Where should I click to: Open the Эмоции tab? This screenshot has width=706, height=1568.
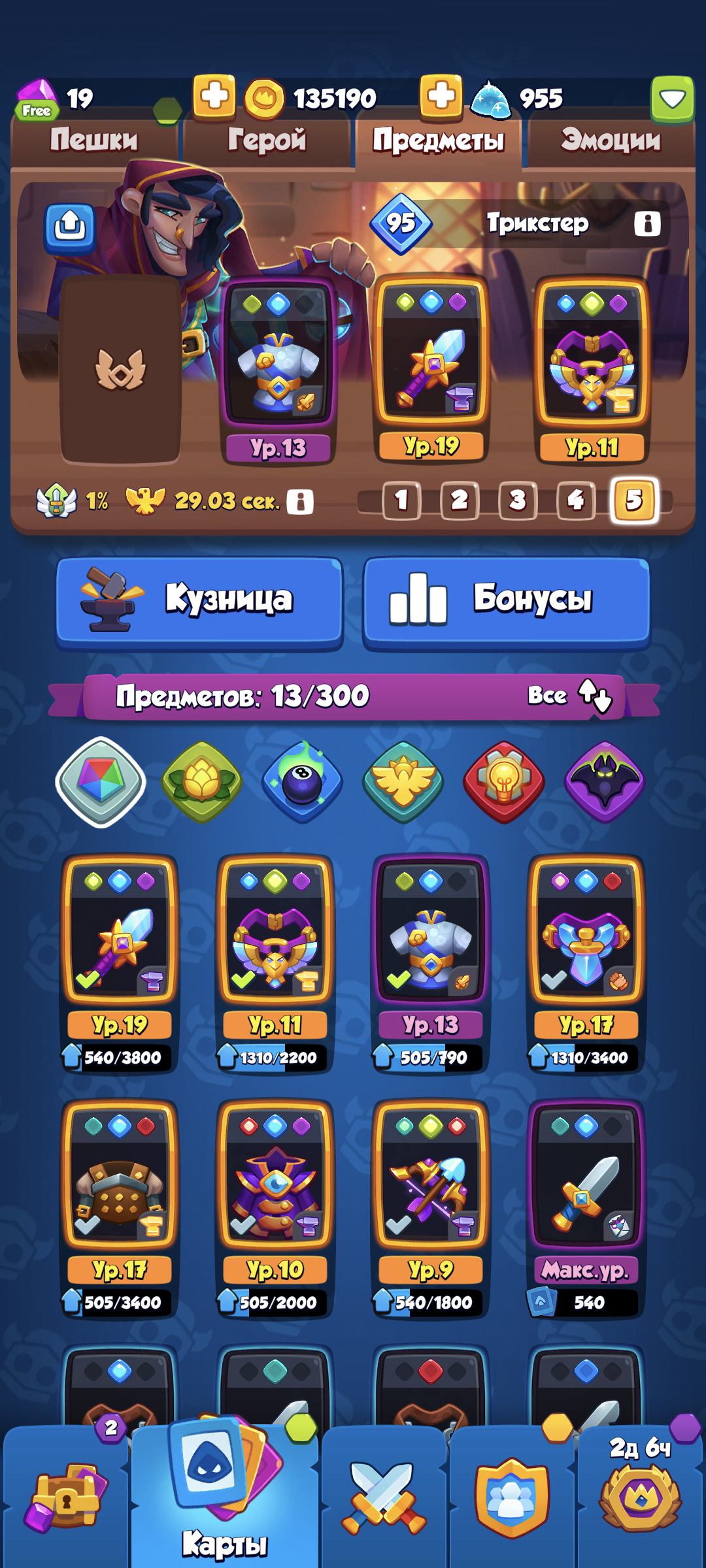tap(611, 139)
